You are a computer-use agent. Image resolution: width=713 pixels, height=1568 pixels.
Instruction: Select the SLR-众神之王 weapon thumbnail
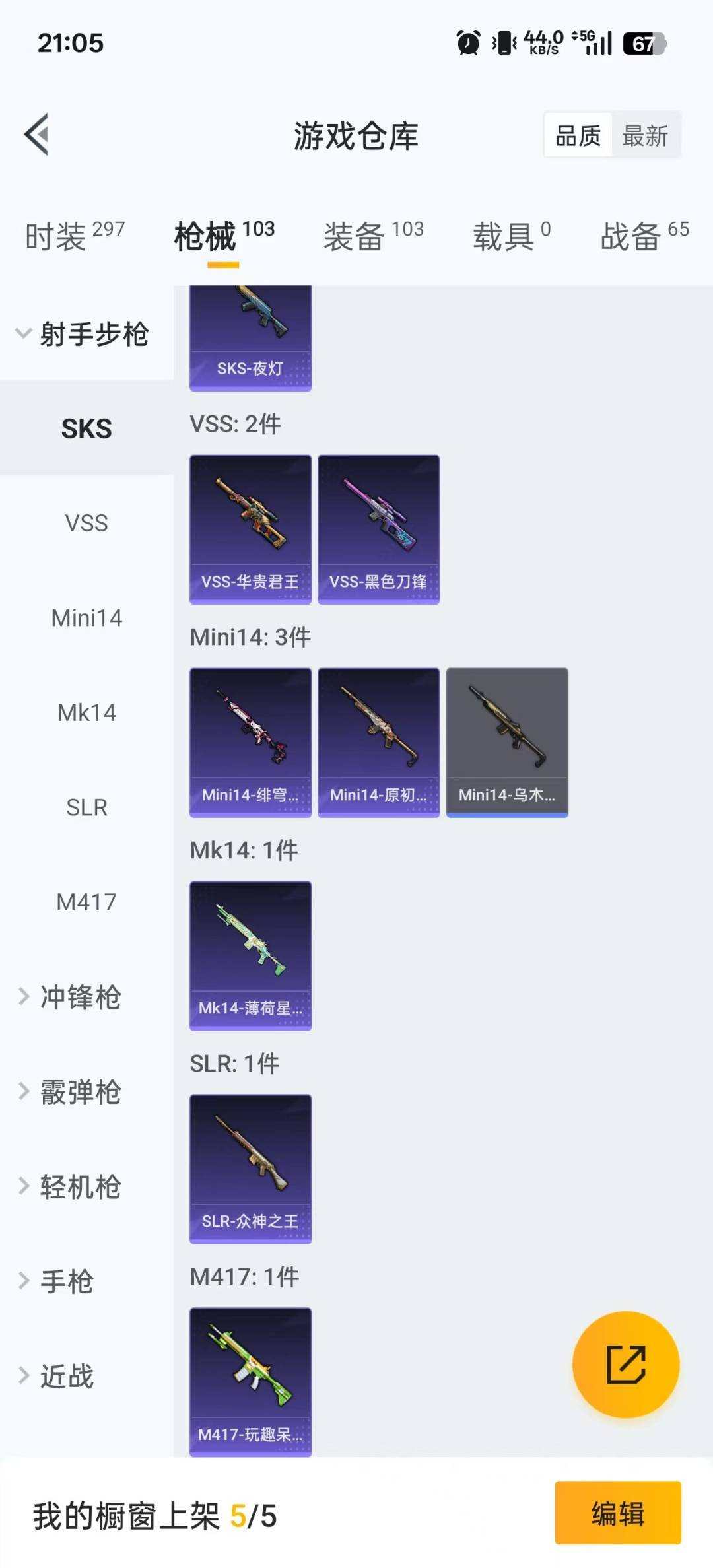click(250, 1167)
